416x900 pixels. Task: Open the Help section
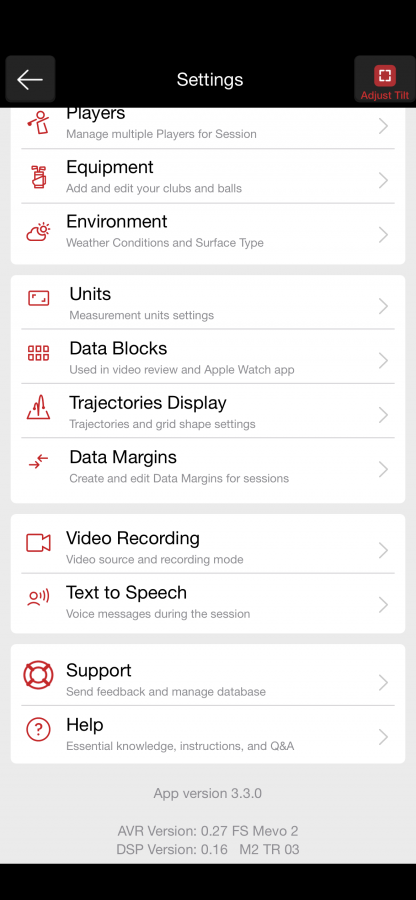(x=208, y=734)
